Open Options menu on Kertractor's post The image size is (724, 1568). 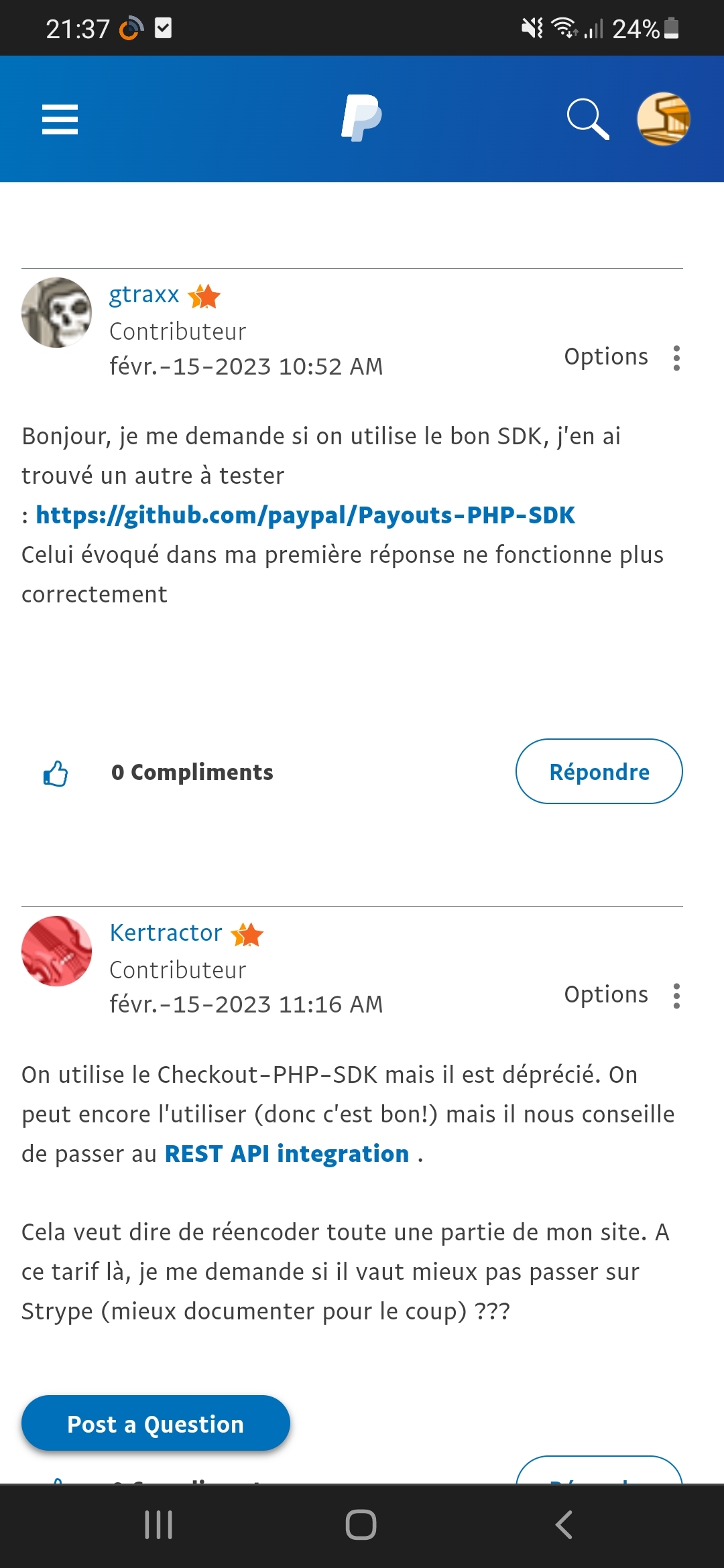click(x=676, y=996)
